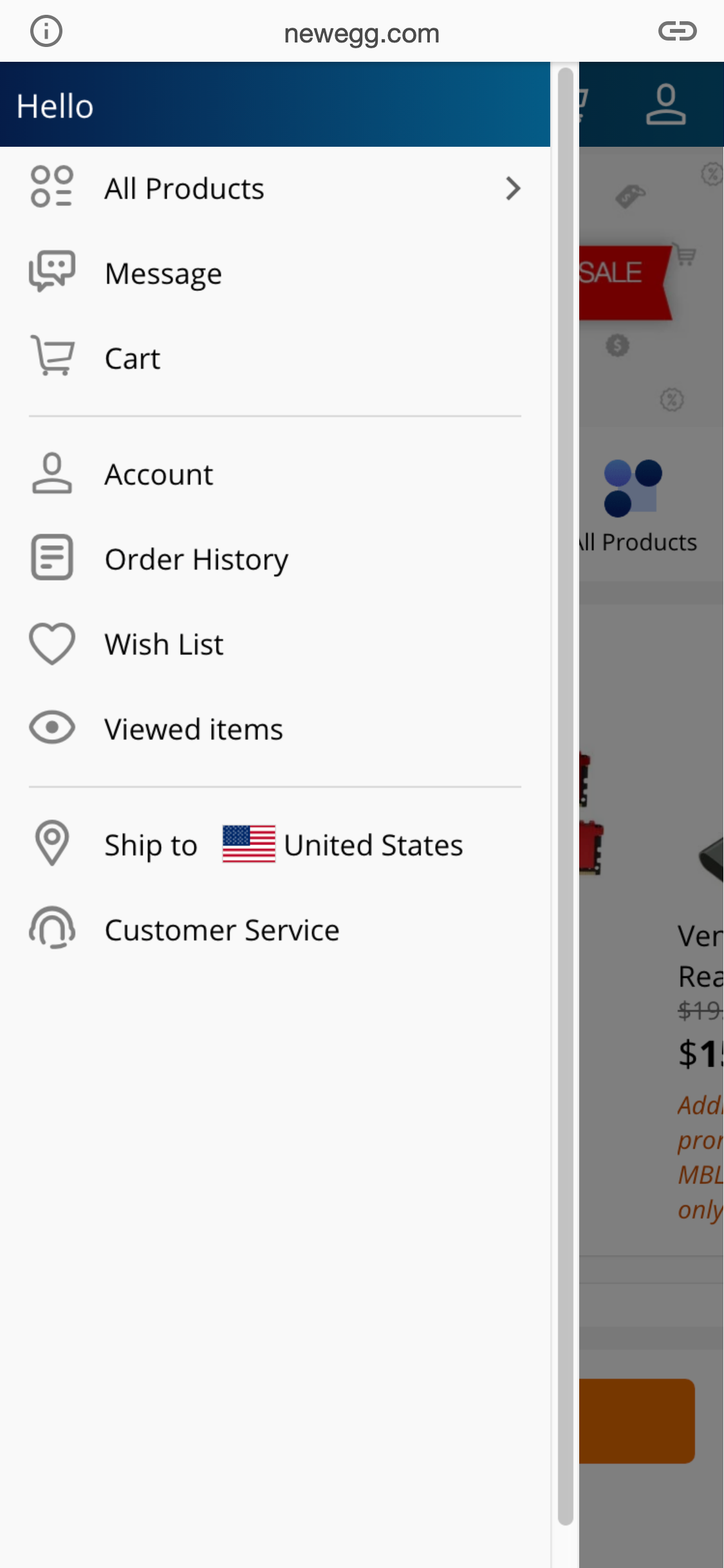
Task: Select the Order History document icon
Action: (x=51, y=559)
